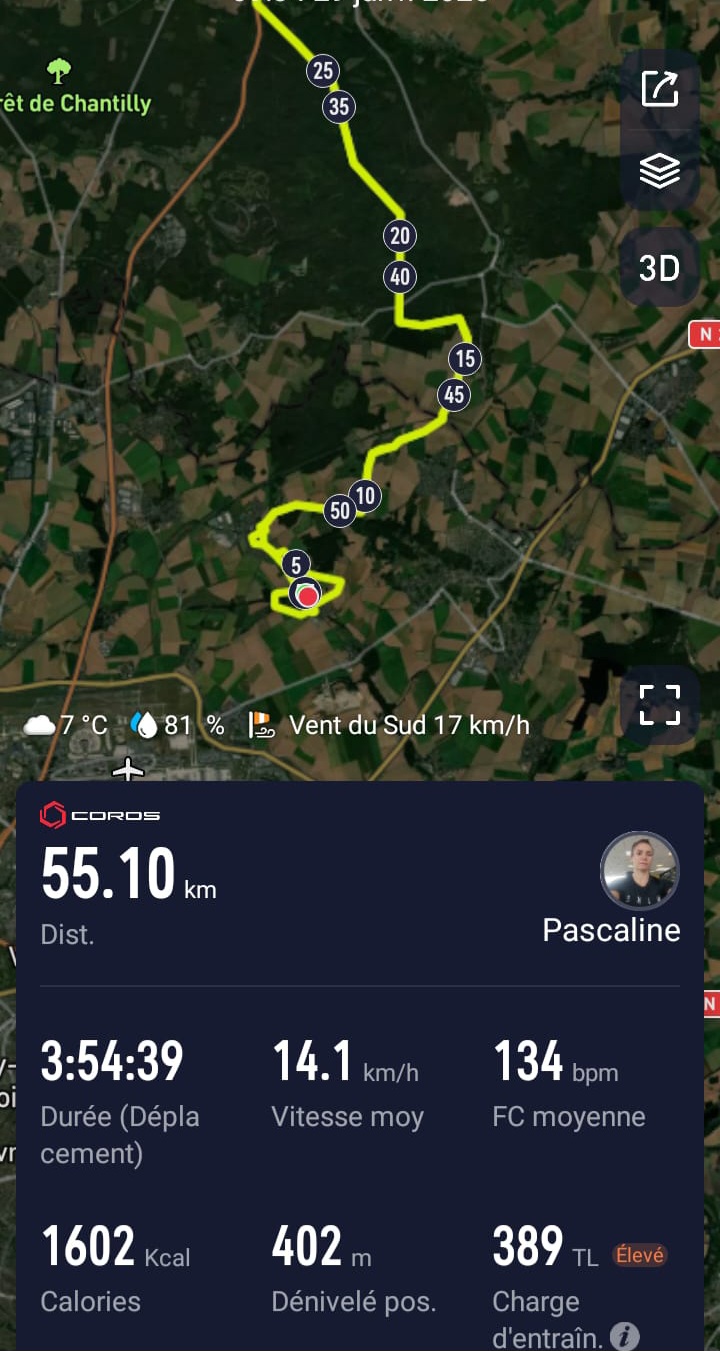Switch the map to 3D view

coord(659,267)
